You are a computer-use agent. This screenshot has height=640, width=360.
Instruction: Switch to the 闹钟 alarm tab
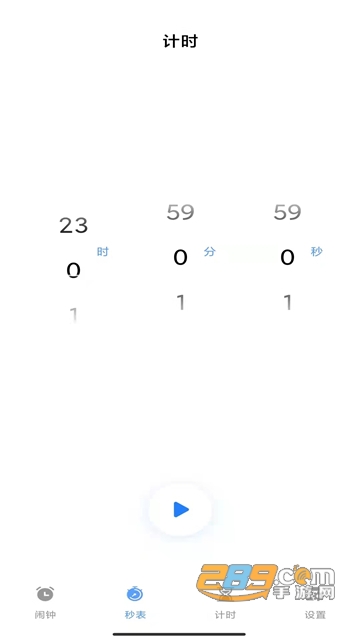(45, 602)
